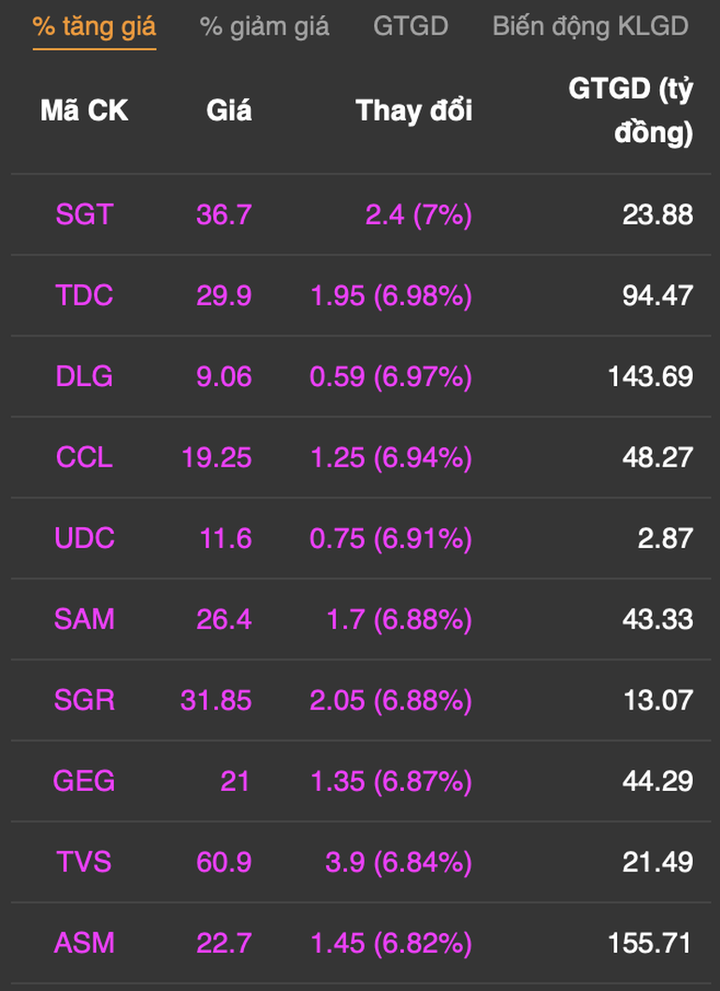Select the GEG stock code
Viewport: 720px width, 991px height.
[x=85, y=781]
